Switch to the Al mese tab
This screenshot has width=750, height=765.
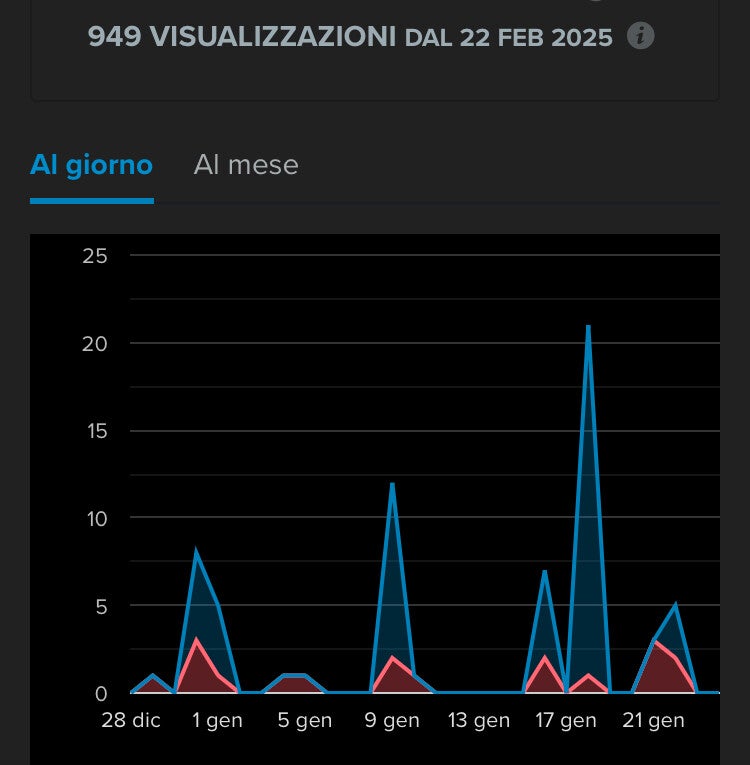pos(246,165)
